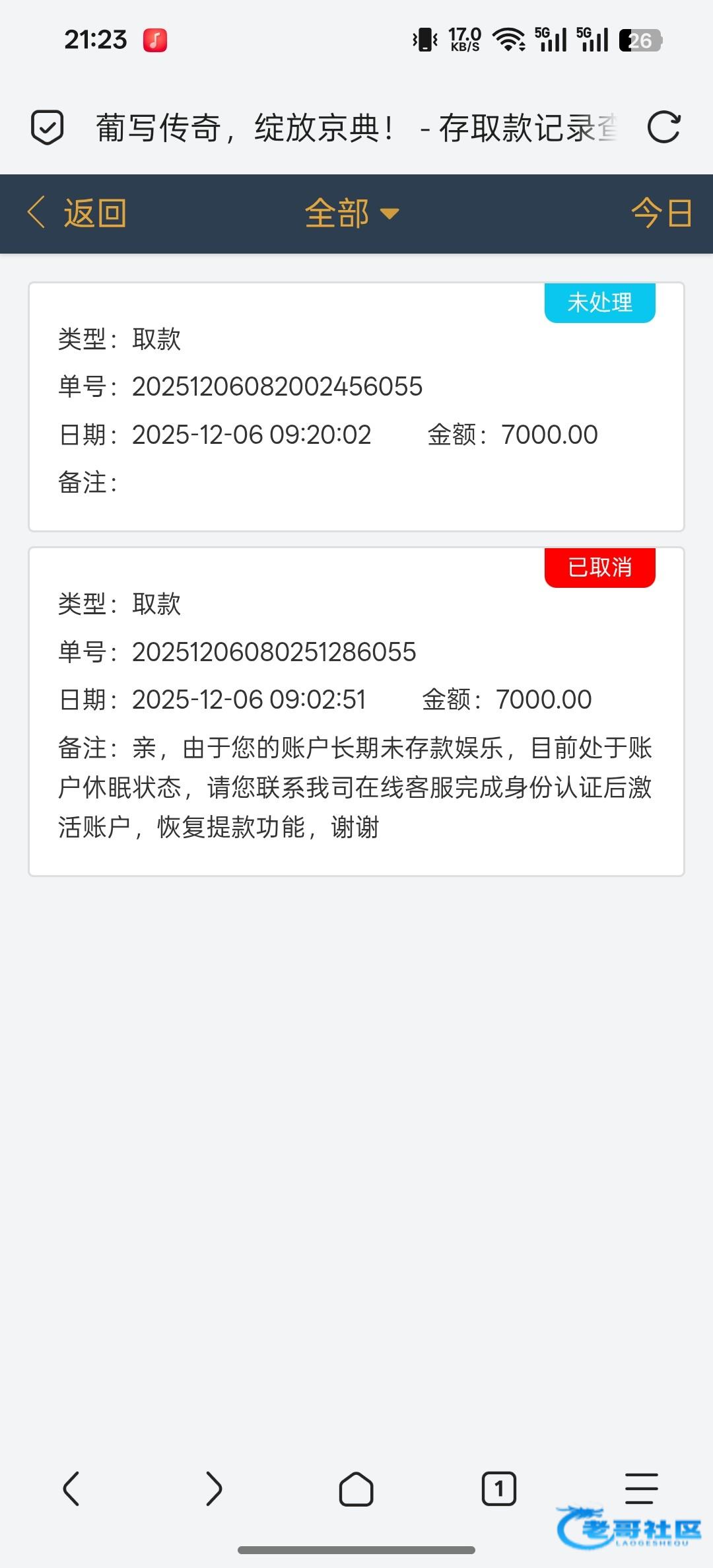Open the browser home page
The width and height of the screenshot is (713, 1568).
[356, 1489]
